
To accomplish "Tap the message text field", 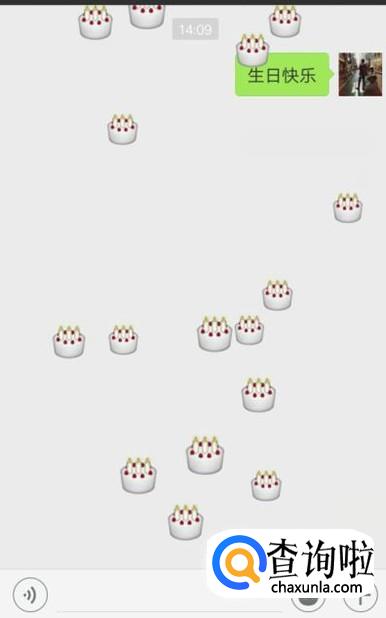I will click(x=170, y=595).
